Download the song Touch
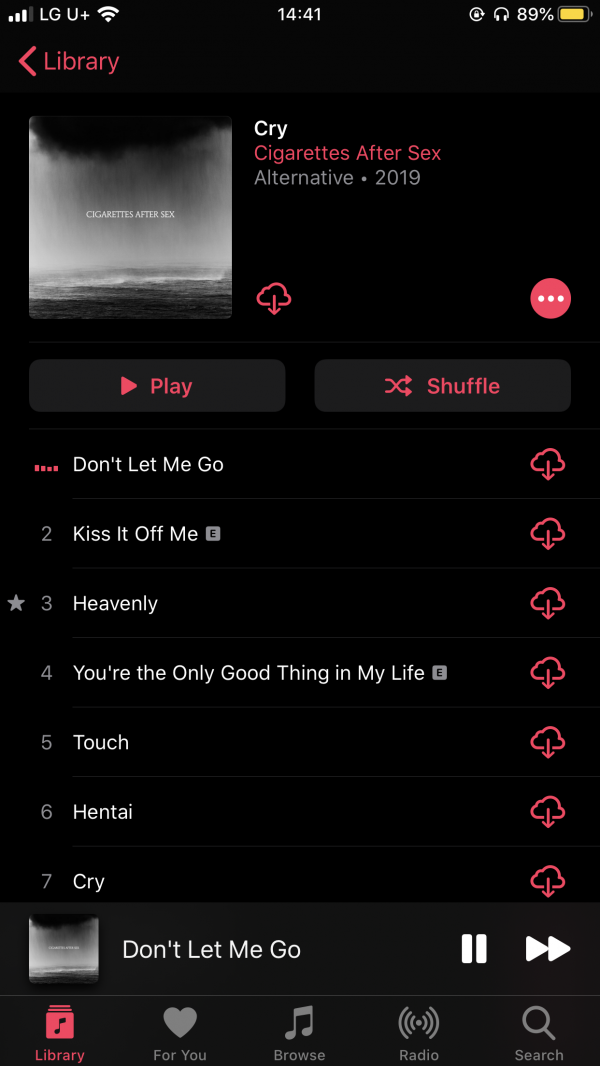The height and width of the screenshot is (1066, 600). (x=547, y=742)
